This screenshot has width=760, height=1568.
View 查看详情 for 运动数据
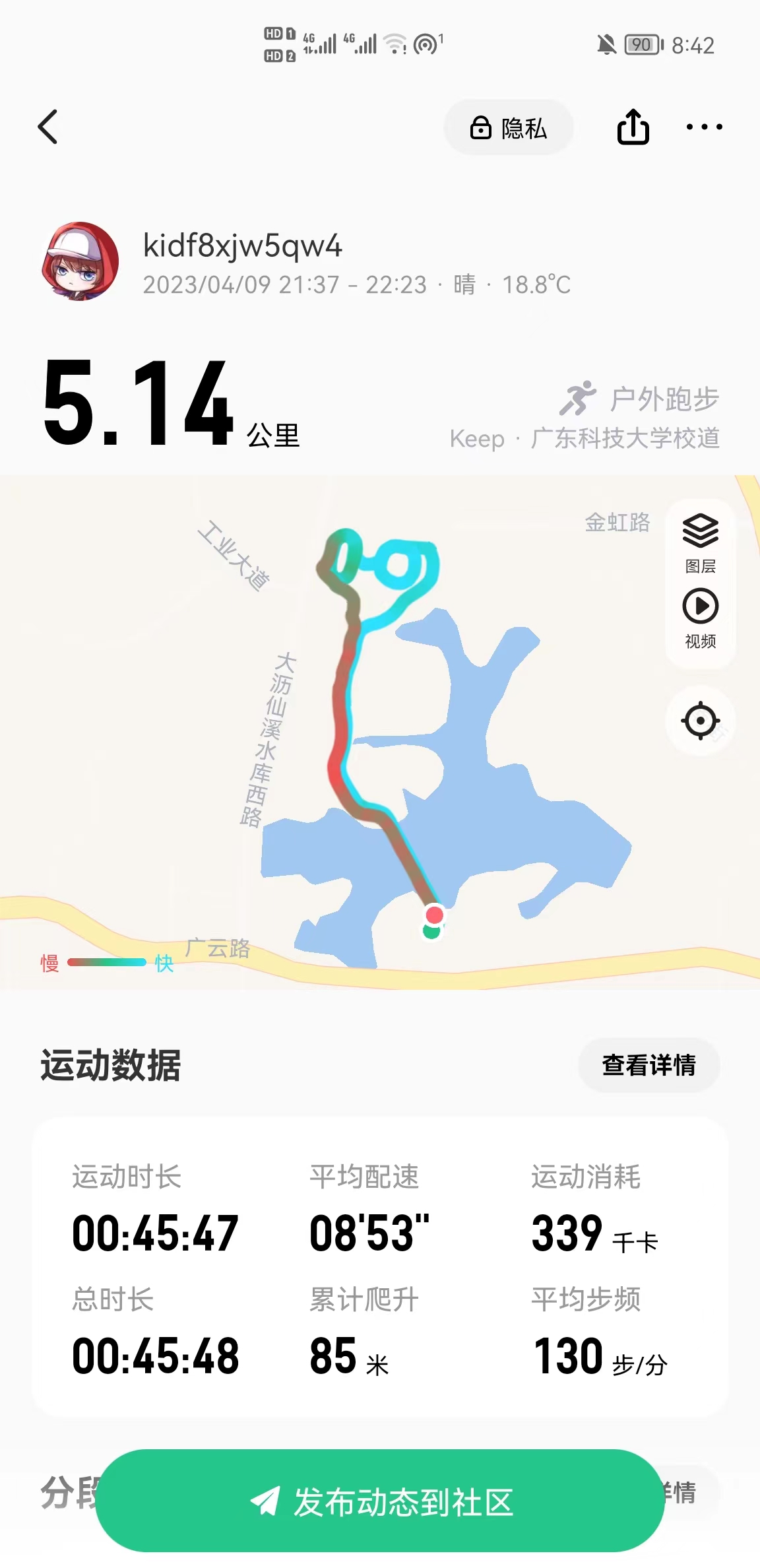click(x=649, y=1065)
